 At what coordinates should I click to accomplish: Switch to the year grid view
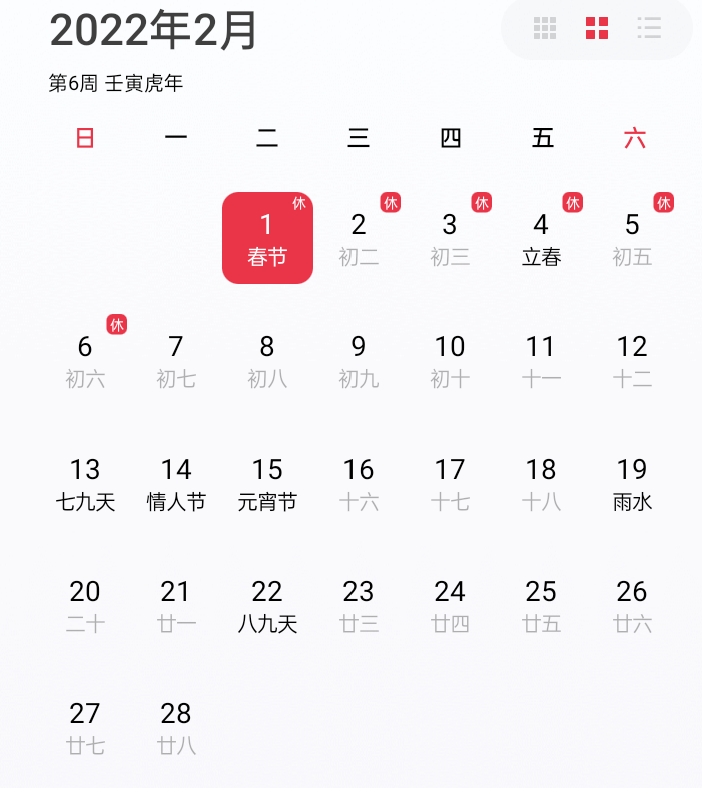point(545,28)
